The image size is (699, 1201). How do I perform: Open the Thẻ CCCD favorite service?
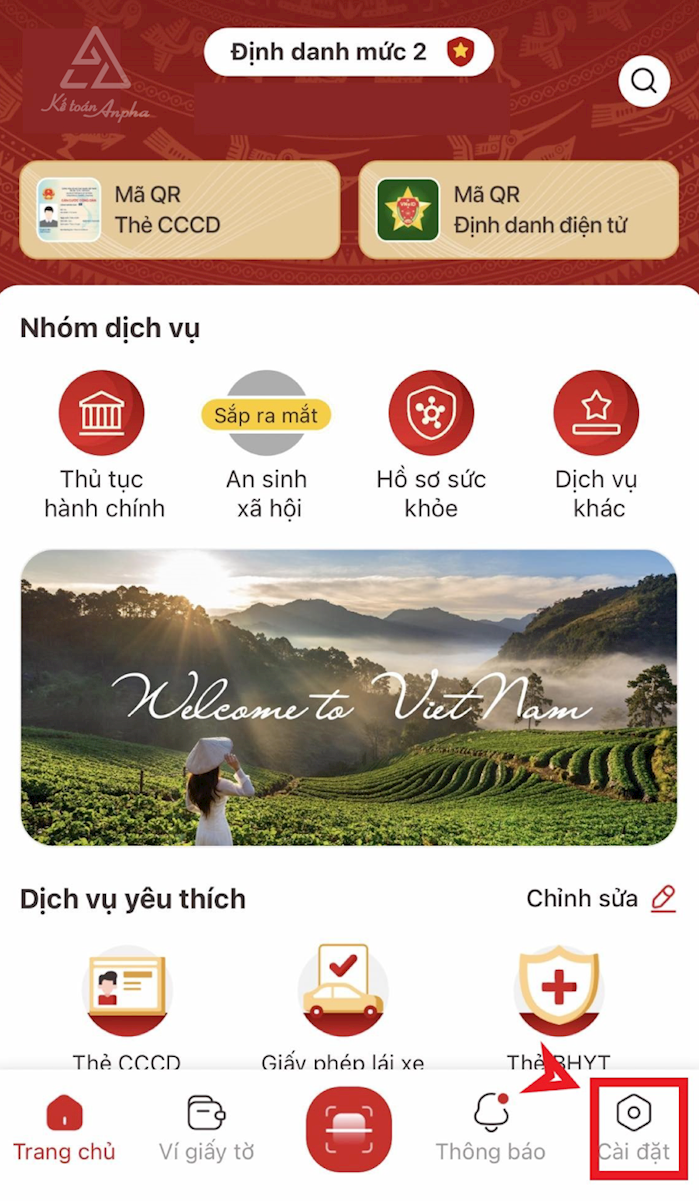126,1000
